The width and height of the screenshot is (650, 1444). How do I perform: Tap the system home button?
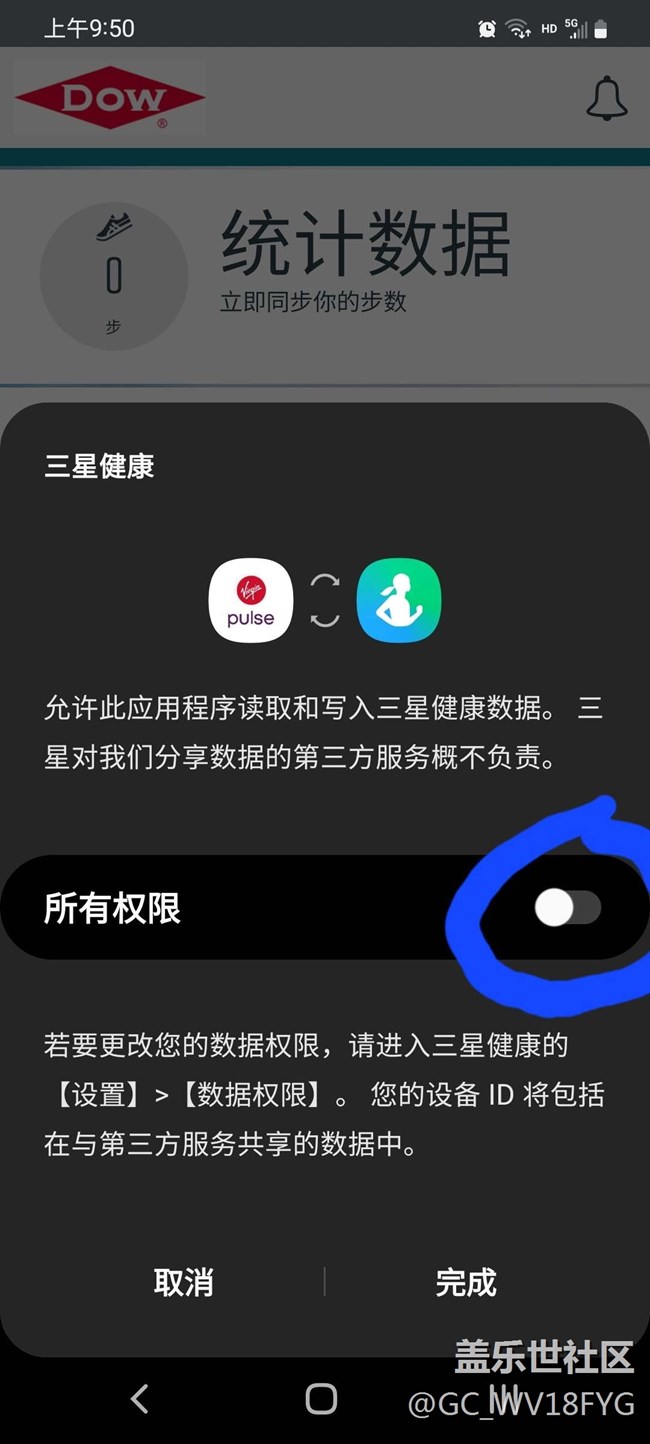(x=321, y=1398)
